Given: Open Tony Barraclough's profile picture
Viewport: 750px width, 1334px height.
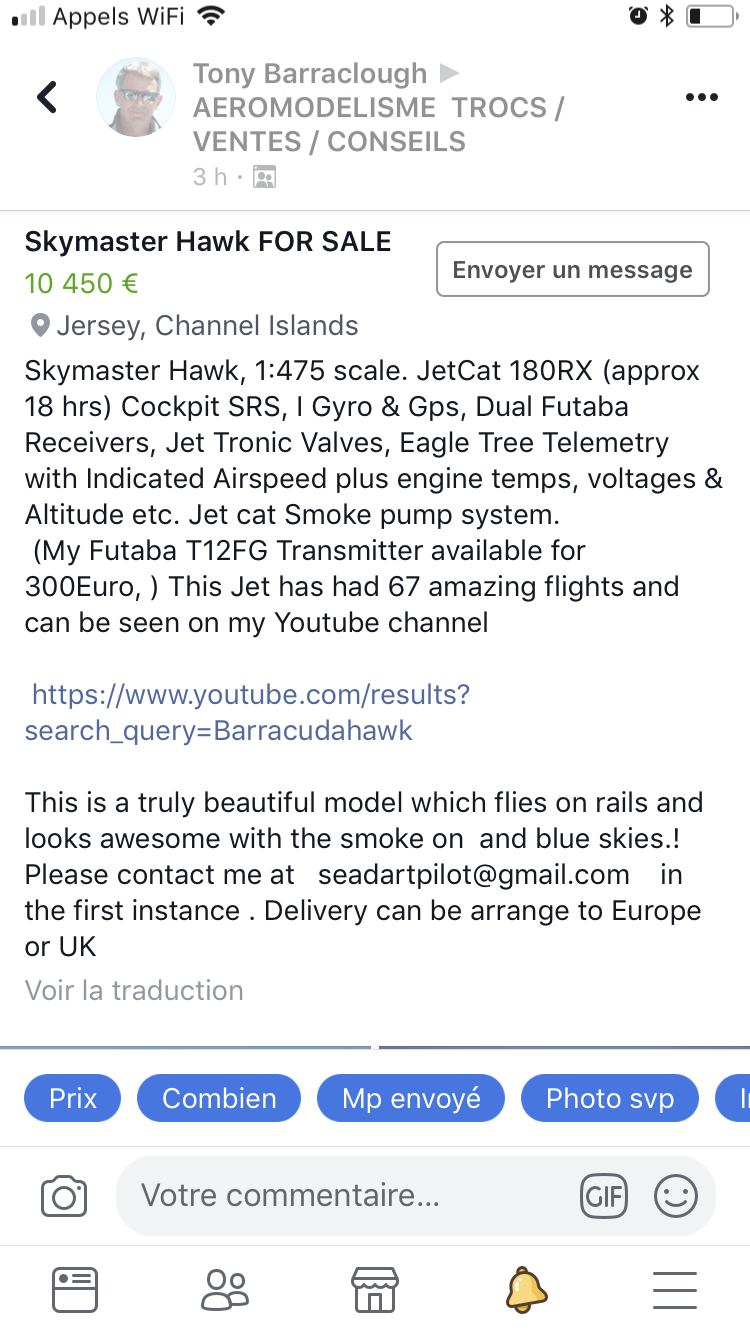Looking at the screenshot, I should [136, 97].
